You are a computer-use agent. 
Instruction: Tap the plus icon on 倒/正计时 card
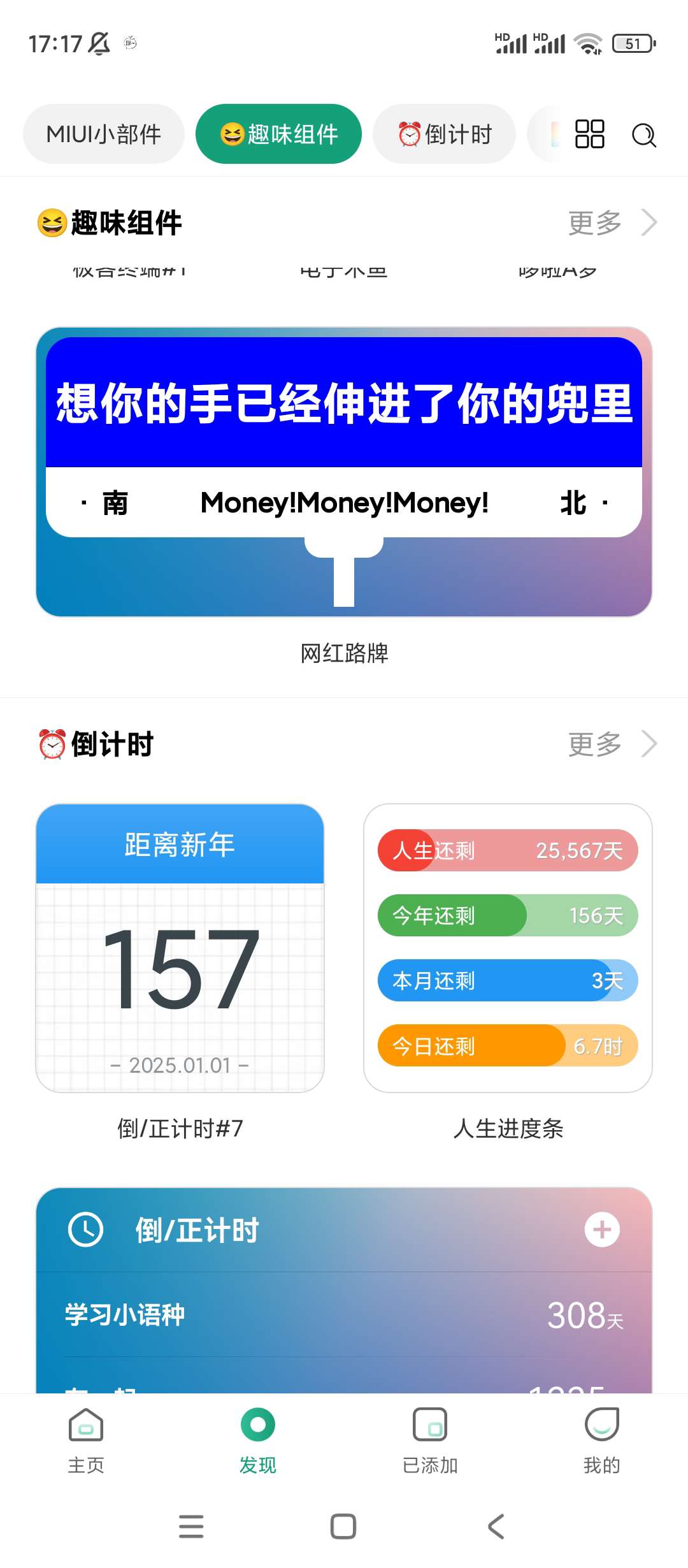[602, 1230]
